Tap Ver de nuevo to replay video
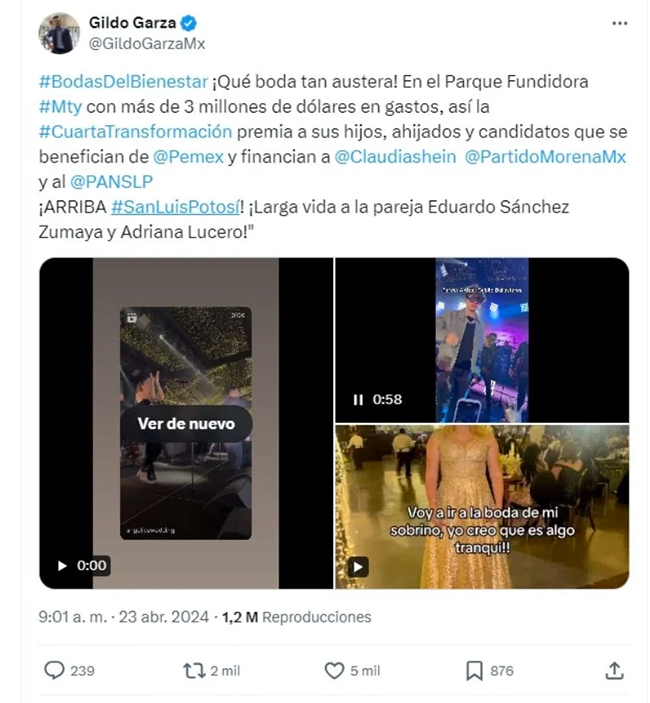Image resolution: width=650 pixels, height=703 pixels. (186, 424)
